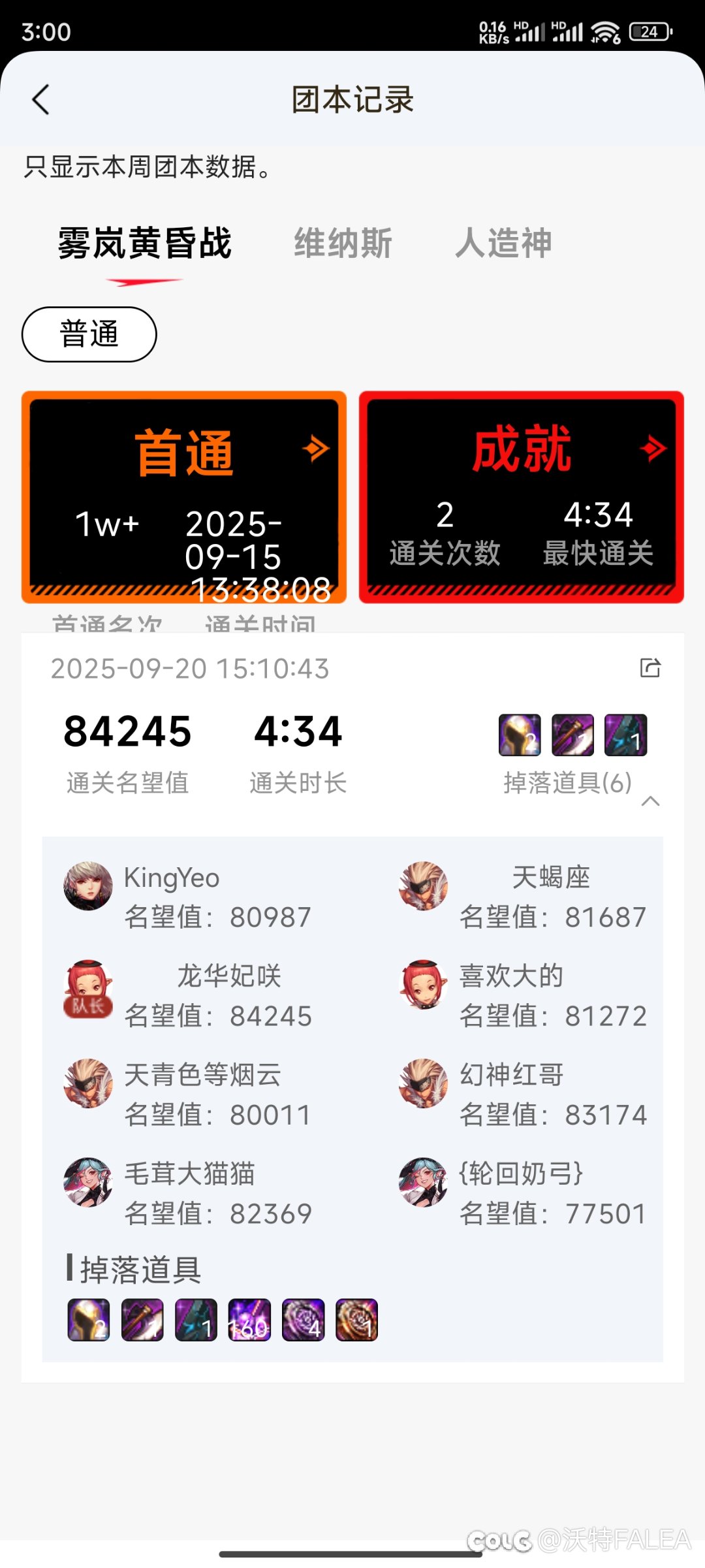View player 喜欢大的's profile
705x1568 pixels.
tap(424, 985)
